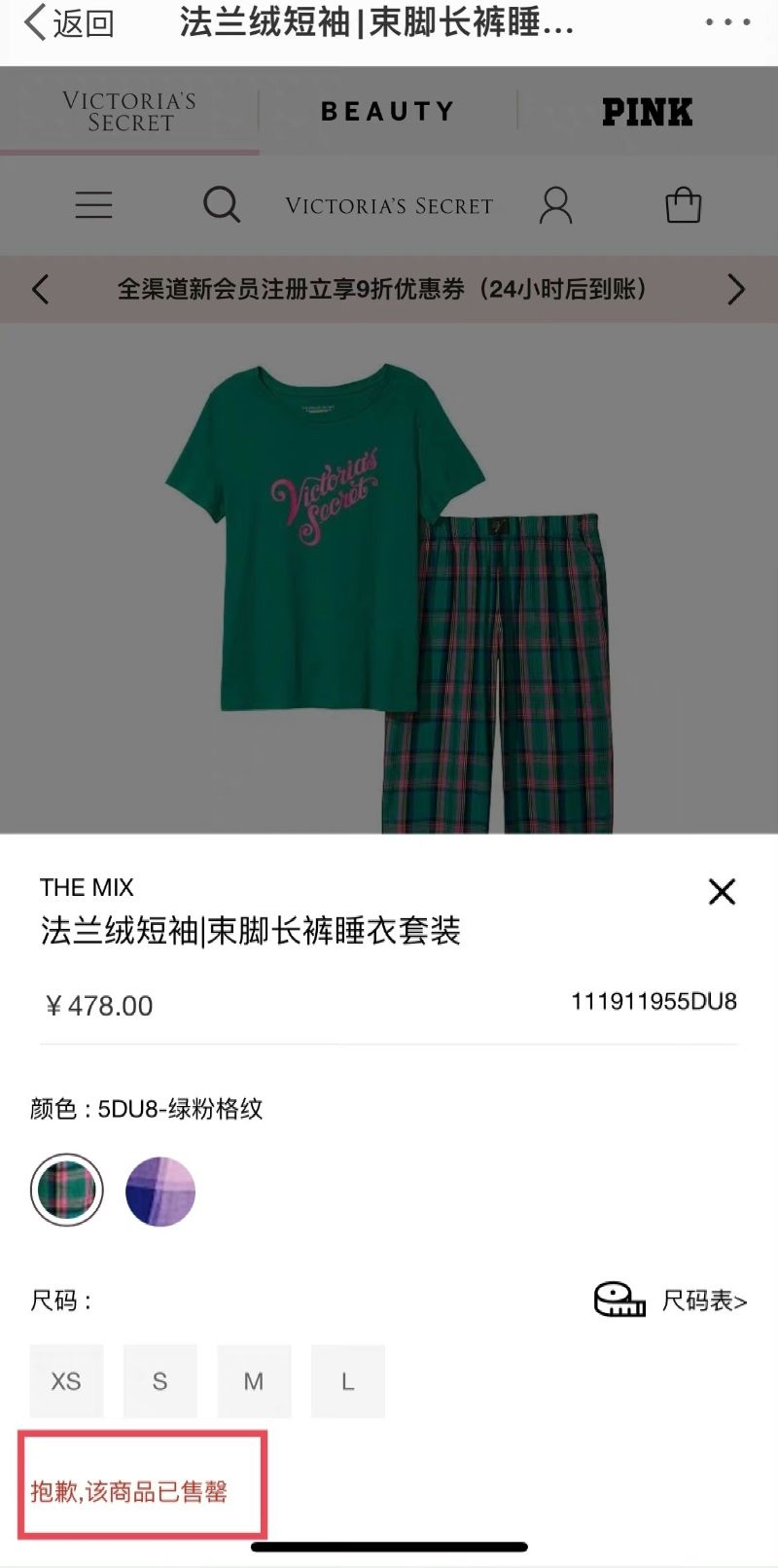
Task: Select the green-pink plaid color swatch
Action: coord(66,1190)
